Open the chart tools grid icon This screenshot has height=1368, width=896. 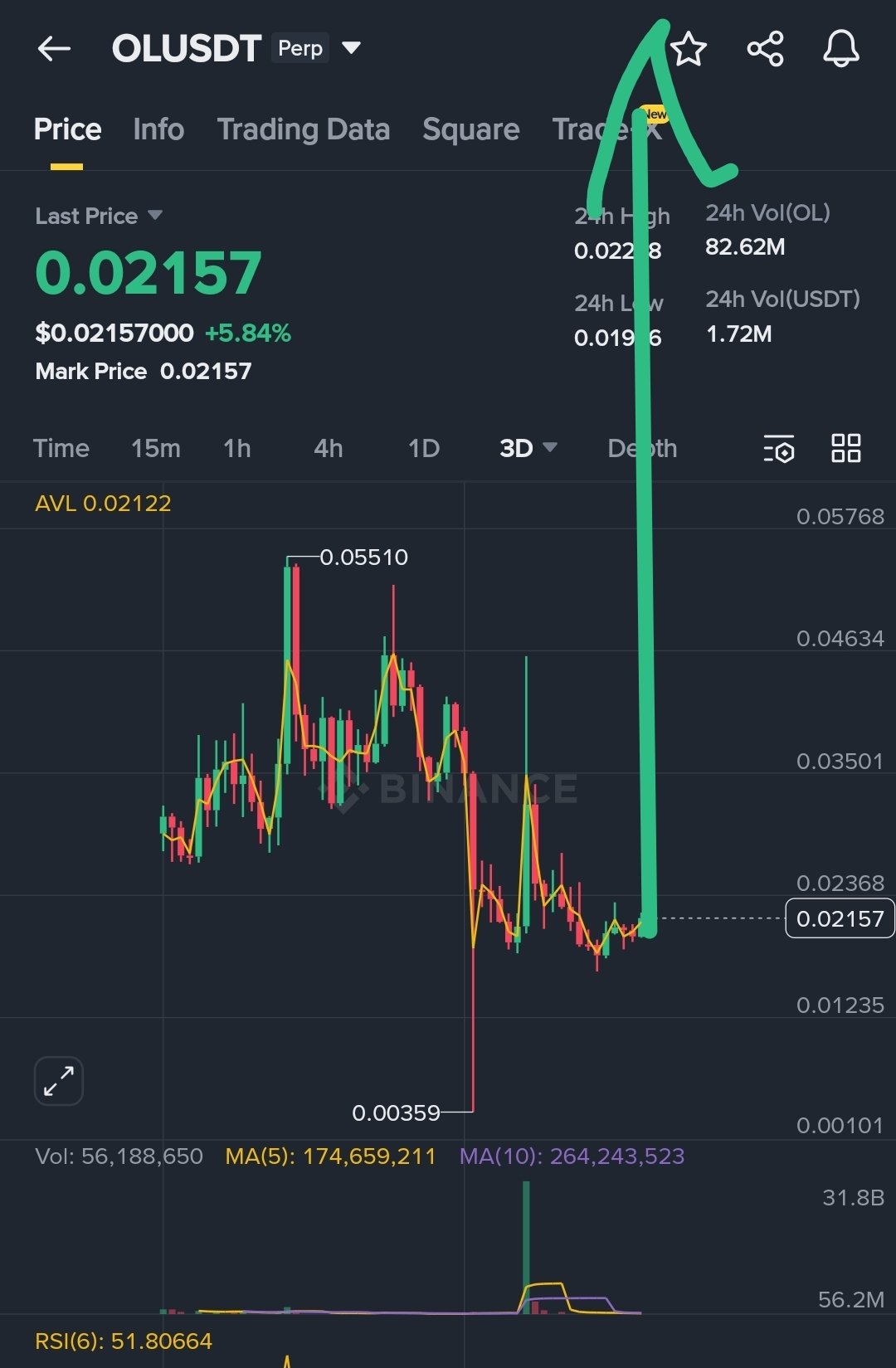(x=845, y=449)
